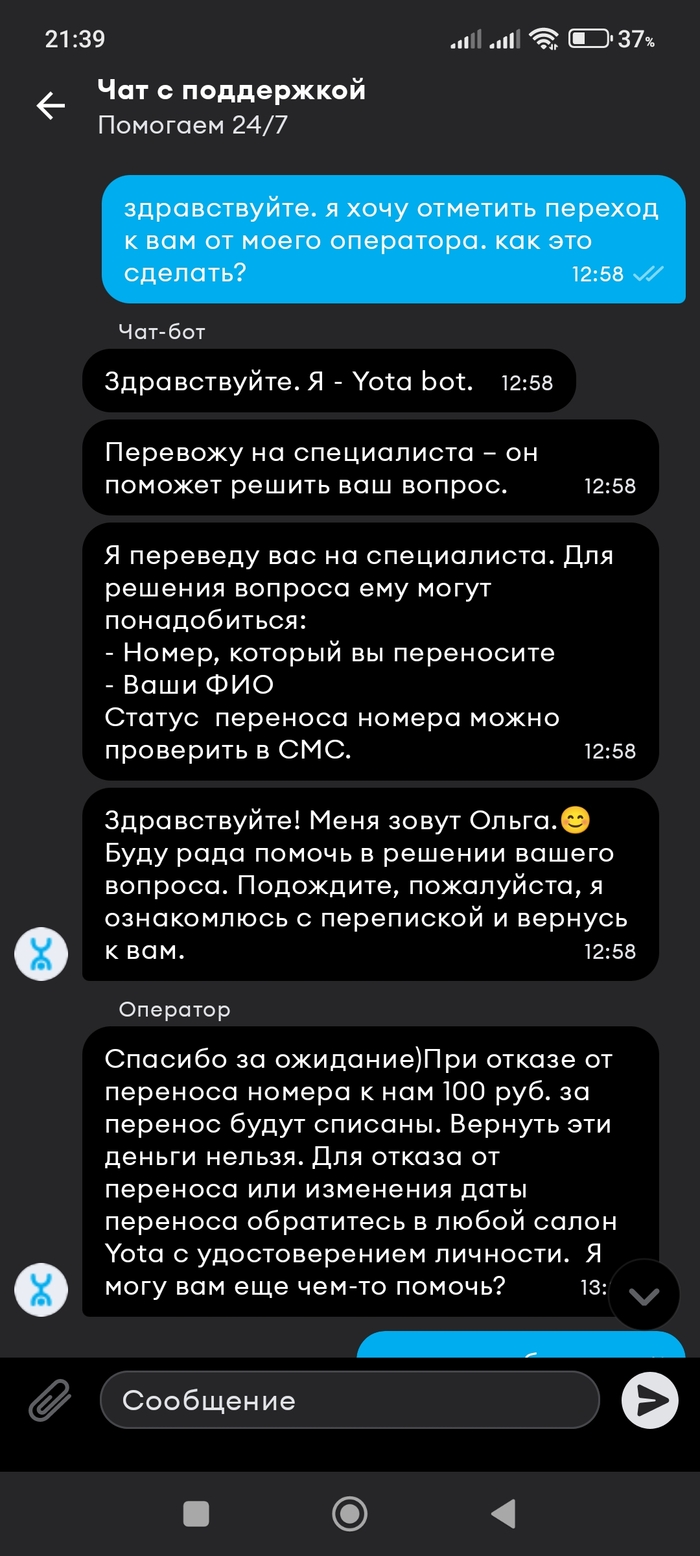Viewport: 700px width, 1556px height.
Task: Send the message with the arrow button
Action: (650, 1400)
